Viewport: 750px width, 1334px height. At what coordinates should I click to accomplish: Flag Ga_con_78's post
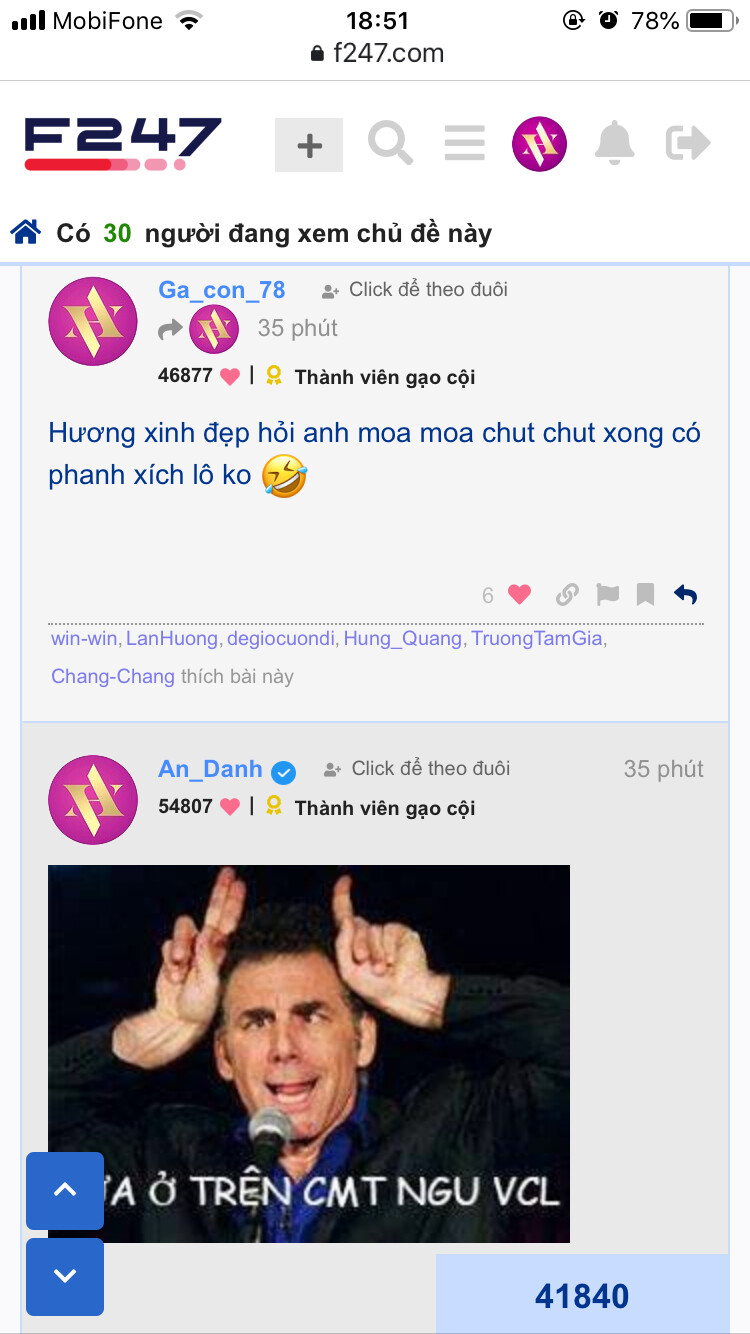(x=607, y=595)
